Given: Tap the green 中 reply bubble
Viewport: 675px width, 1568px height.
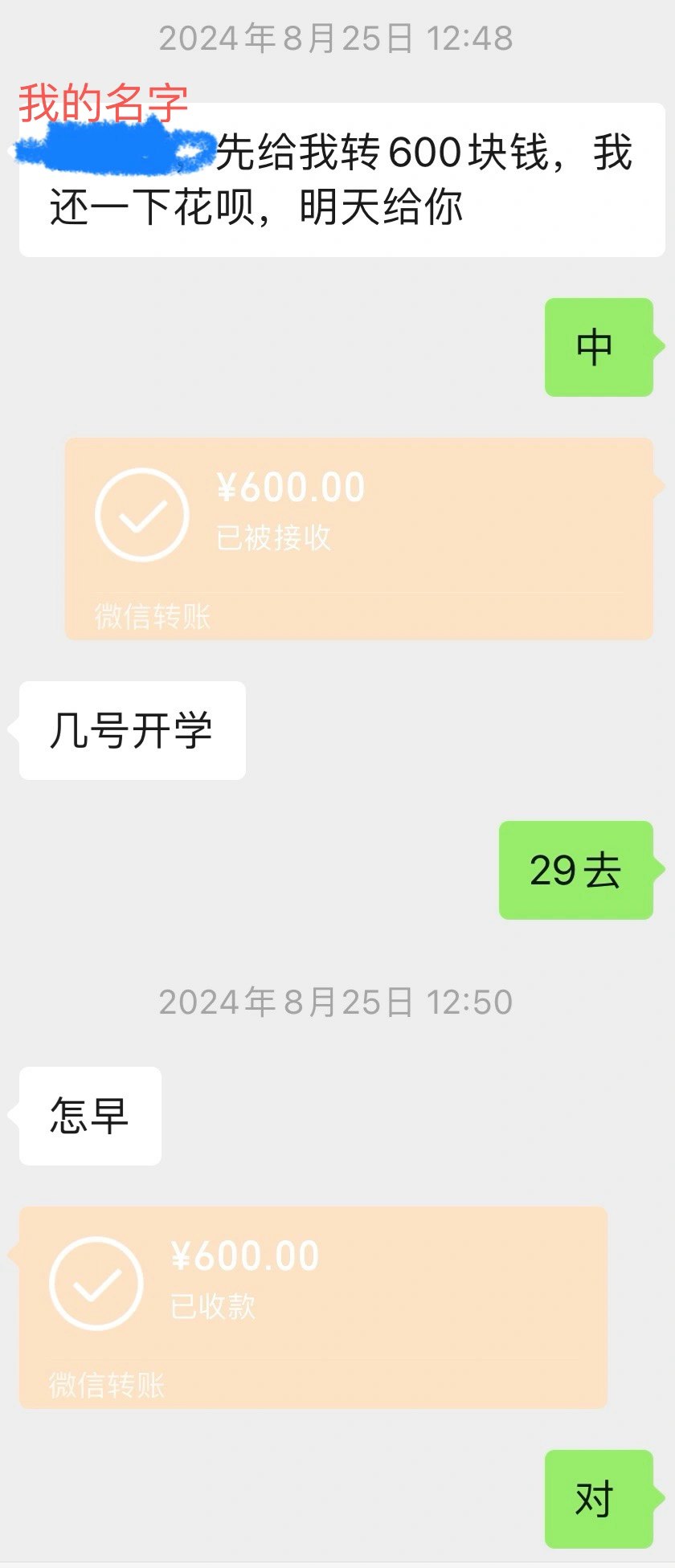Looking at the screenshot, I should coord(598,345).
